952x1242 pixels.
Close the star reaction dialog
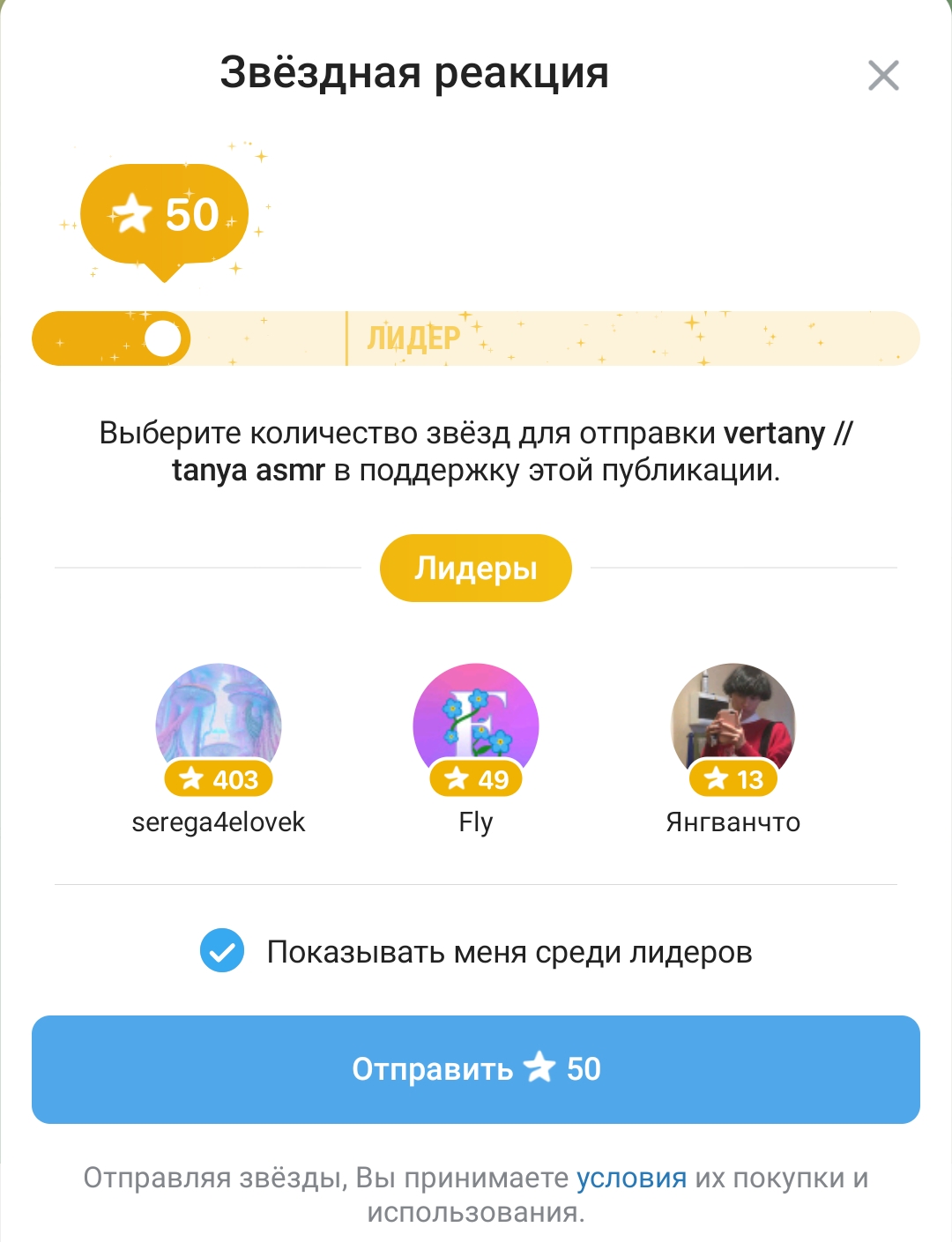883,76
